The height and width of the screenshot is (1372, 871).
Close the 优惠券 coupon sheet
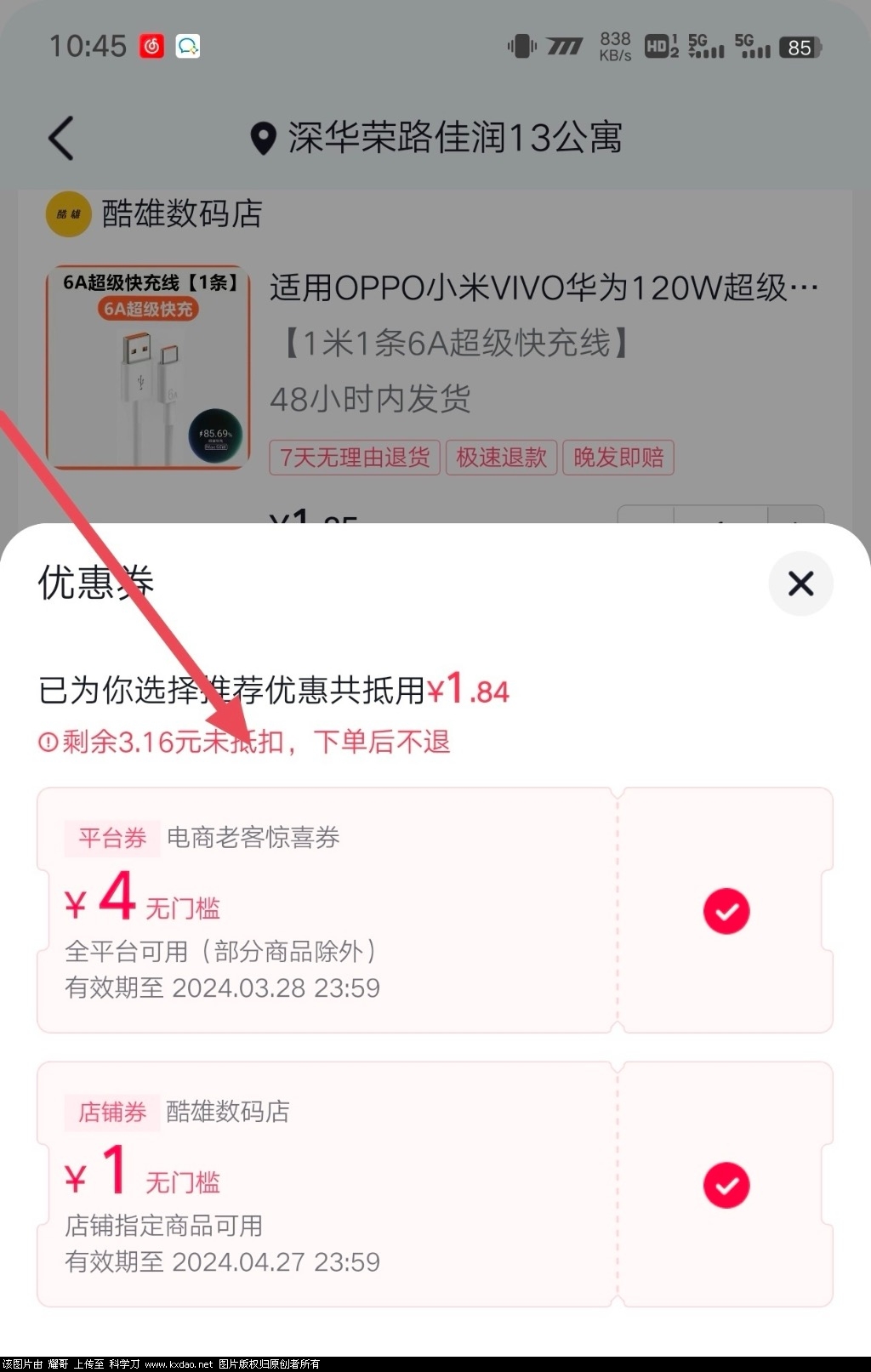(800, 584)
